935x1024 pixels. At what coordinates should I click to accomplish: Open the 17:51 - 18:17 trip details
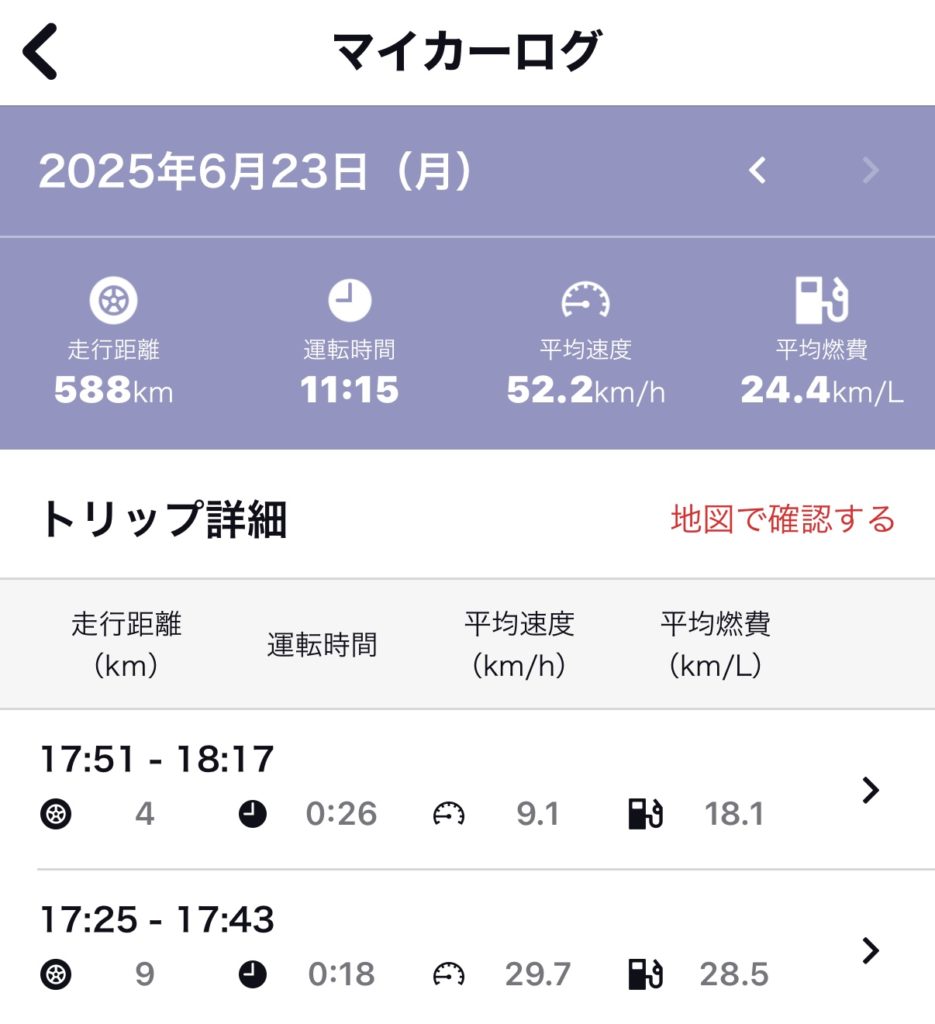870,790
